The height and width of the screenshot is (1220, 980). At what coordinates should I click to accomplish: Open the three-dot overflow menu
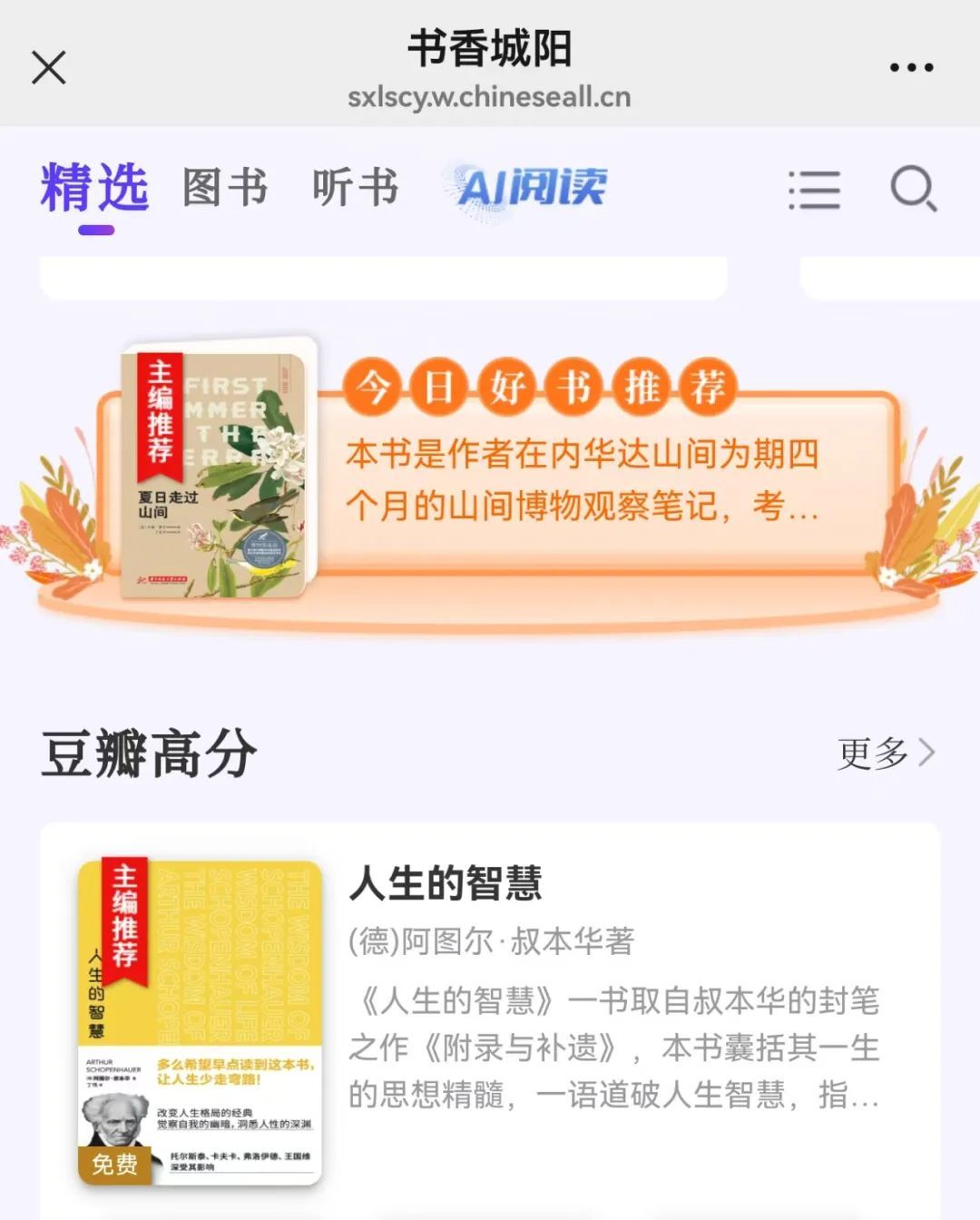click(x=911, y=68)
